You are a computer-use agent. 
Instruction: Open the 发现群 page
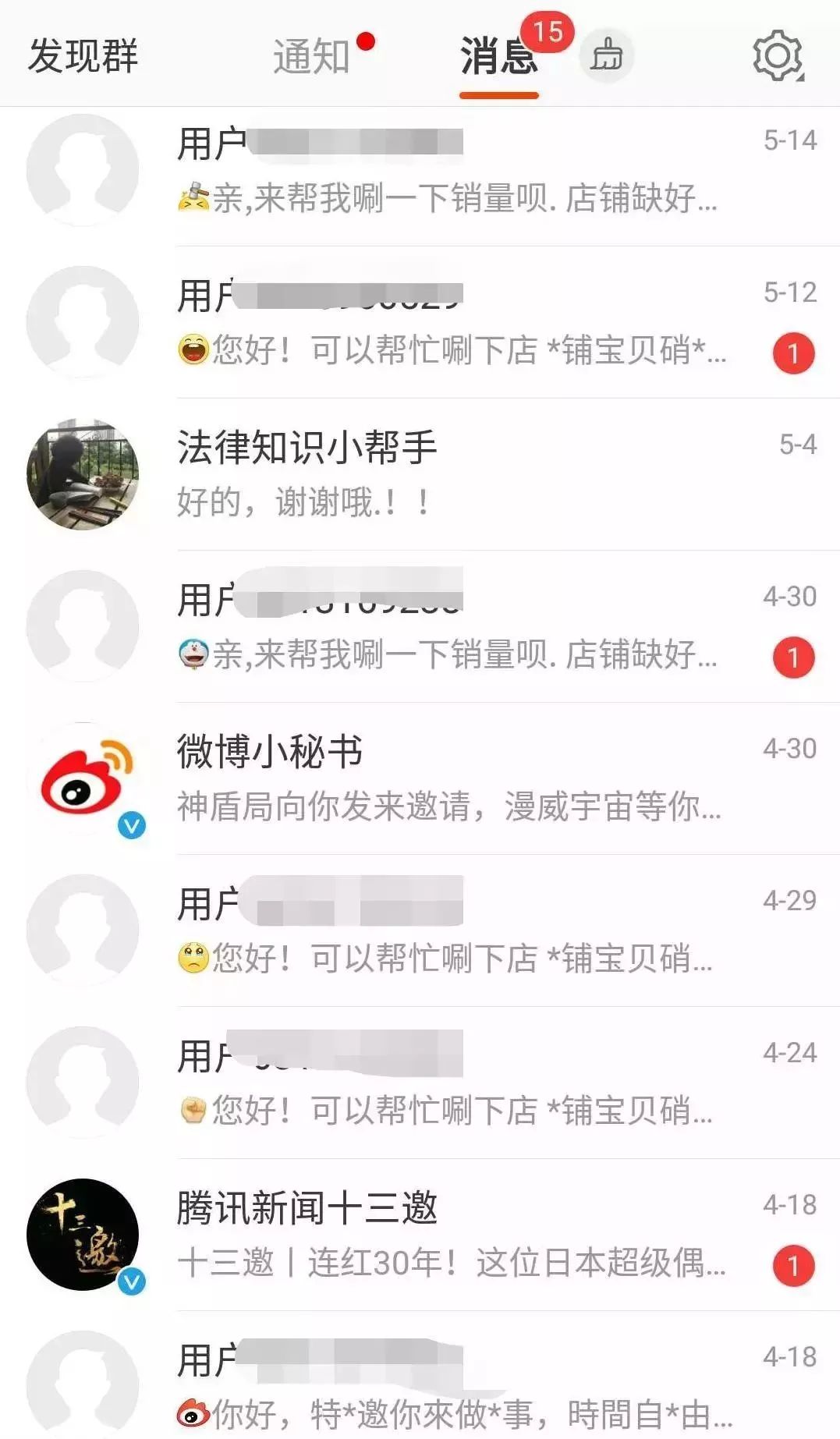tap(83, 56)
